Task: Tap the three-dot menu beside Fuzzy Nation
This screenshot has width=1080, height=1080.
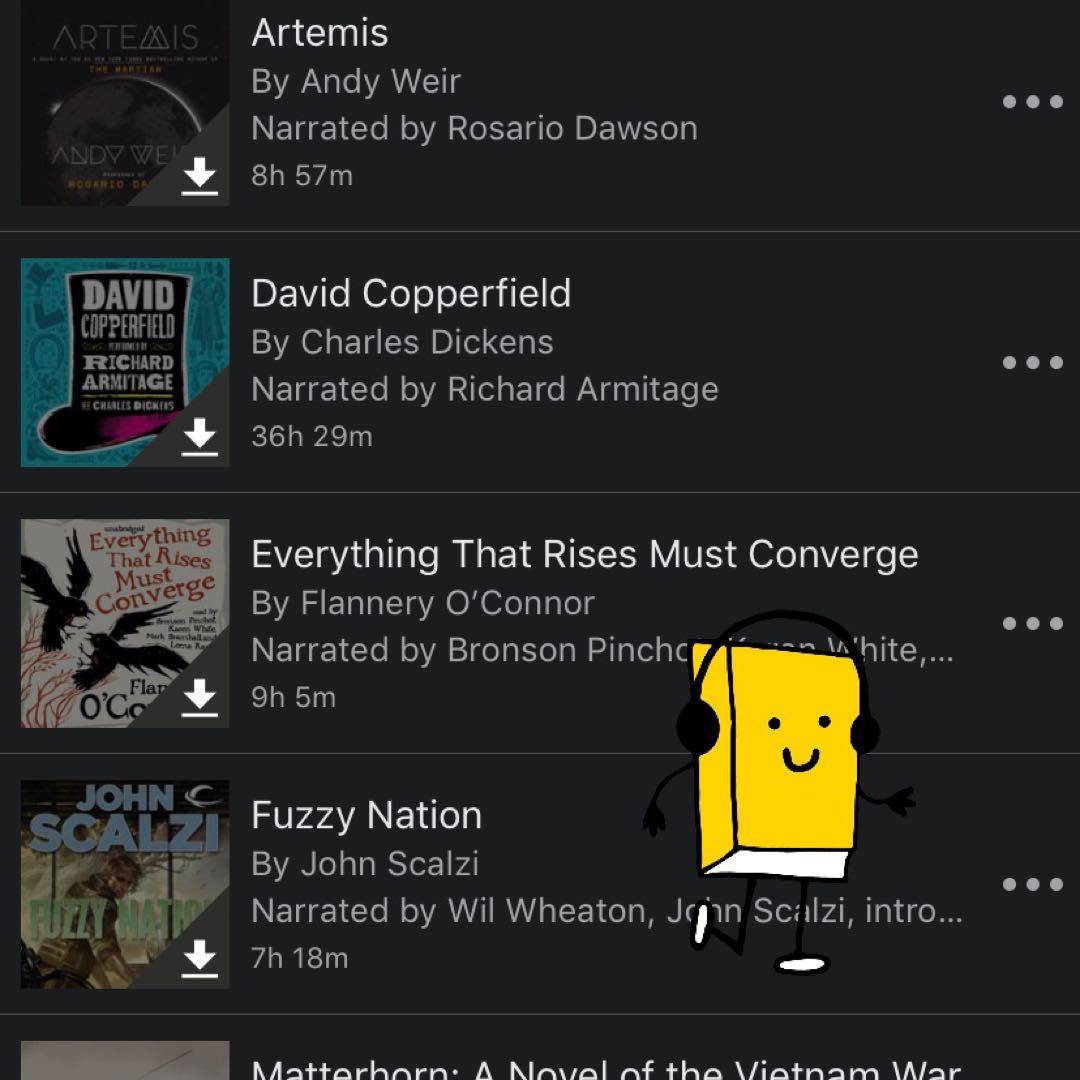Action: (1032, 884)
